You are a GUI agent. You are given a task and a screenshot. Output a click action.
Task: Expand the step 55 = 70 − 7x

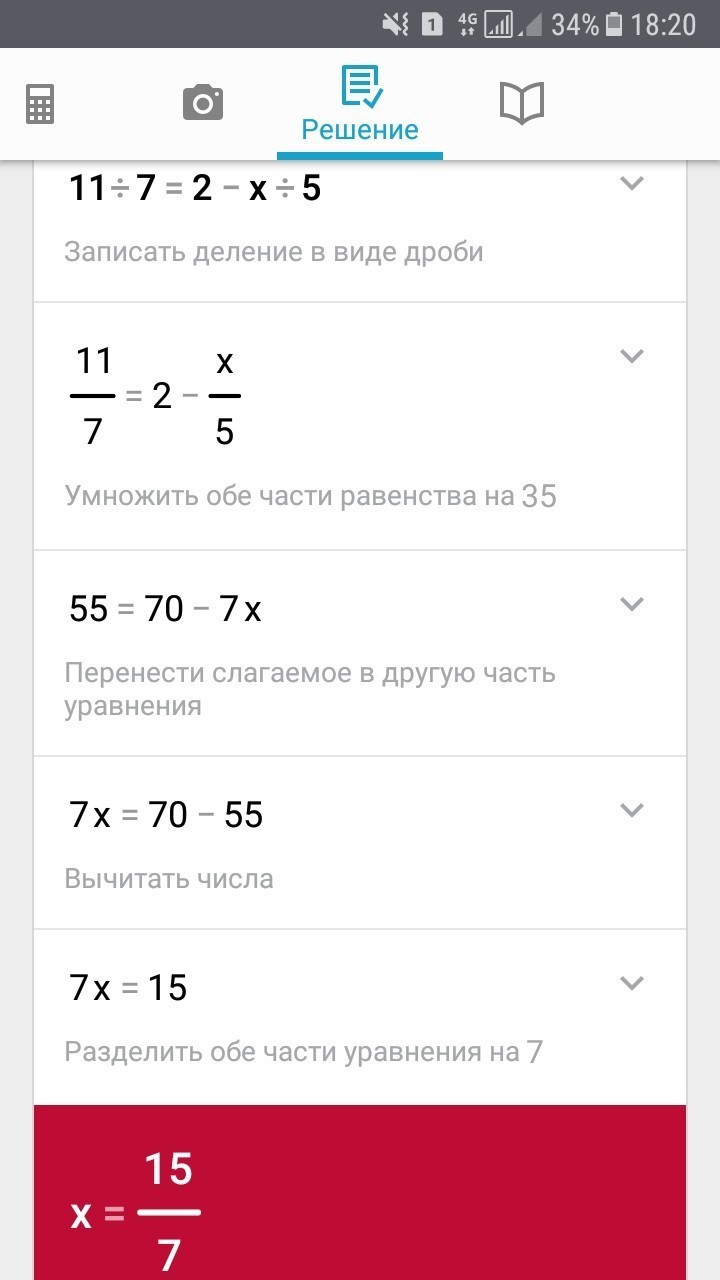pos(631,604)
